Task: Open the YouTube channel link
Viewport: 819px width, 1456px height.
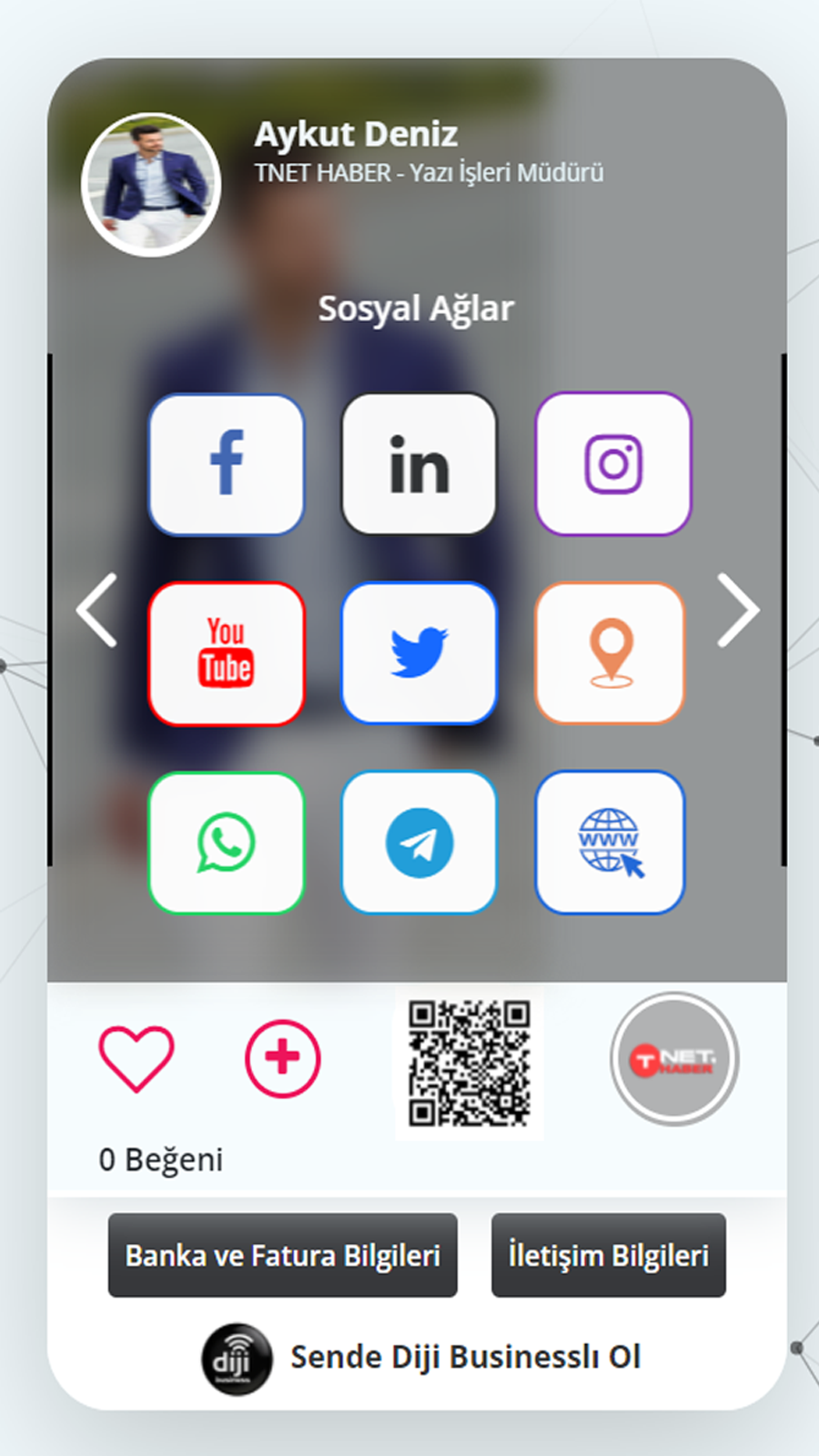Action: 227,653
